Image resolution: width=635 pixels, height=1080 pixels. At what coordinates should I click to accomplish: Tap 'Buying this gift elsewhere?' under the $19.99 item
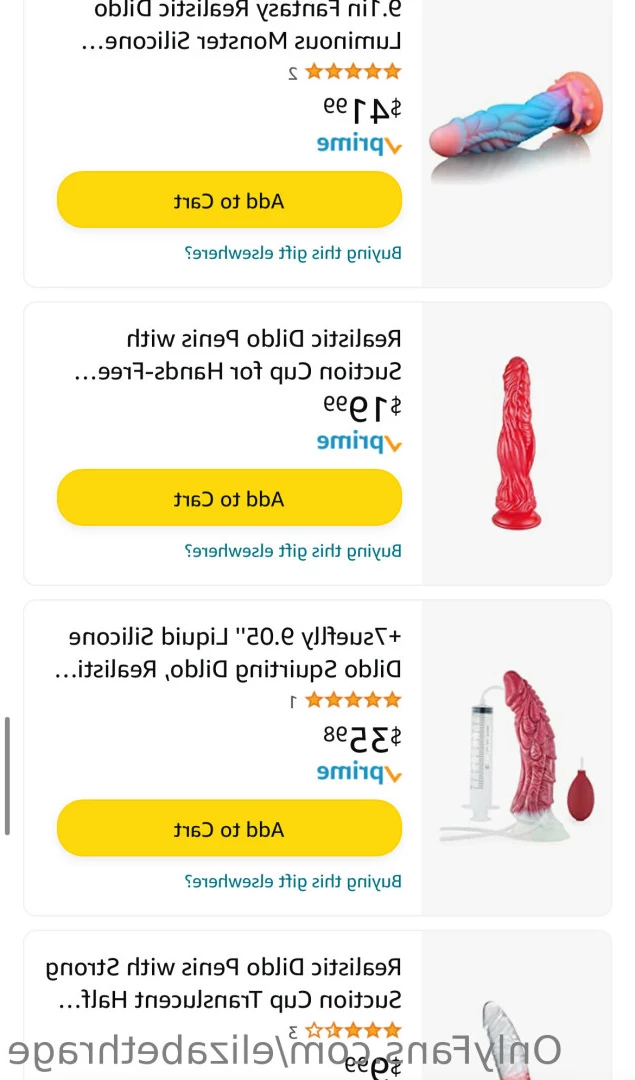293,551
